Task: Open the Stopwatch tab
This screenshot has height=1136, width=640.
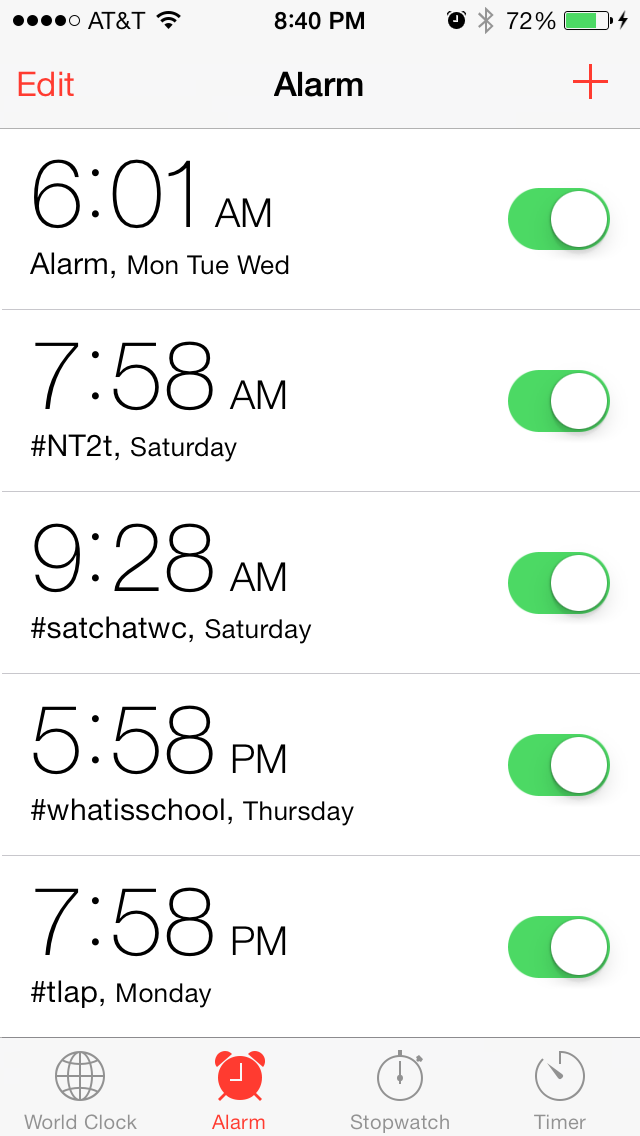Action: [400, 1090]
